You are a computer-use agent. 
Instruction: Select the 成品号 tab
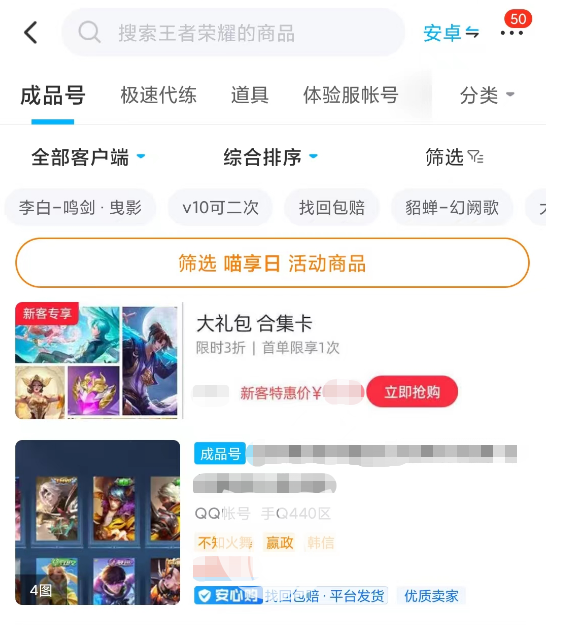pyautogui.click(x=53, y=96)
